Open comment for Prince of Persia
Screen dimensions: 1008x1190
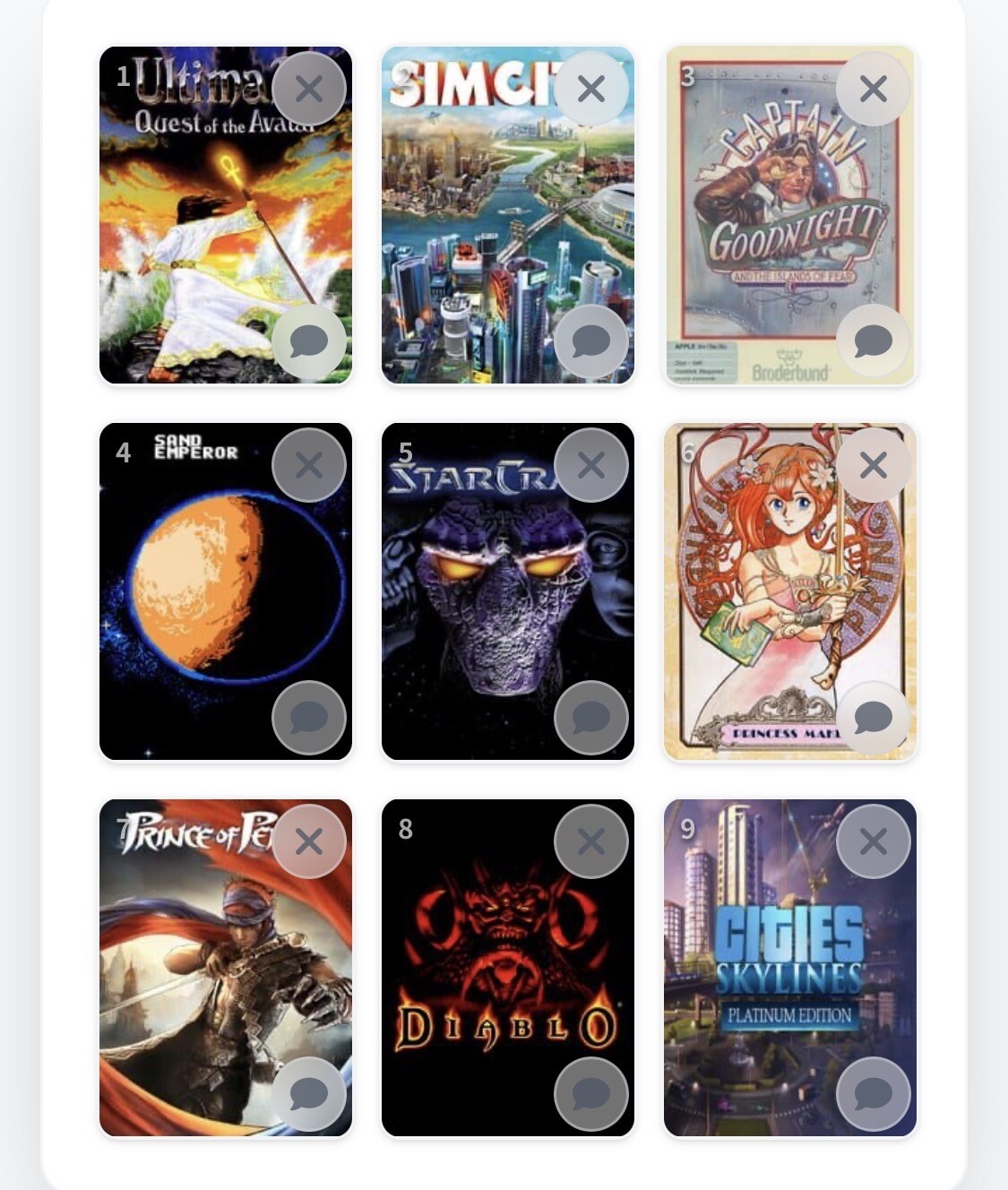(x=308, y=1094)
